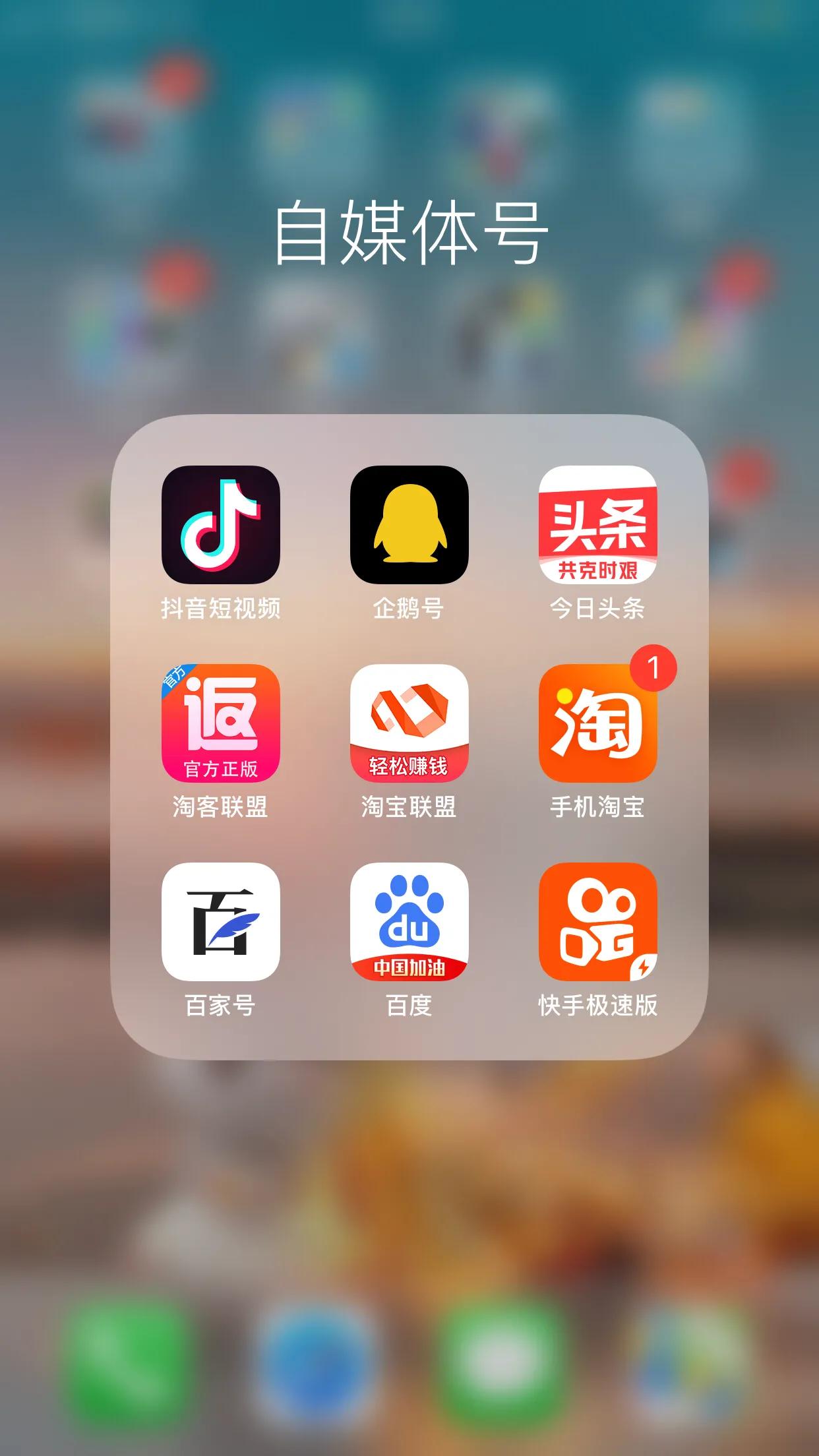The height and width of the screenshot is (1456, 819).
Task: Open the 淘客联盟 app
Action: pyautogui.click(x=221, y=723)
